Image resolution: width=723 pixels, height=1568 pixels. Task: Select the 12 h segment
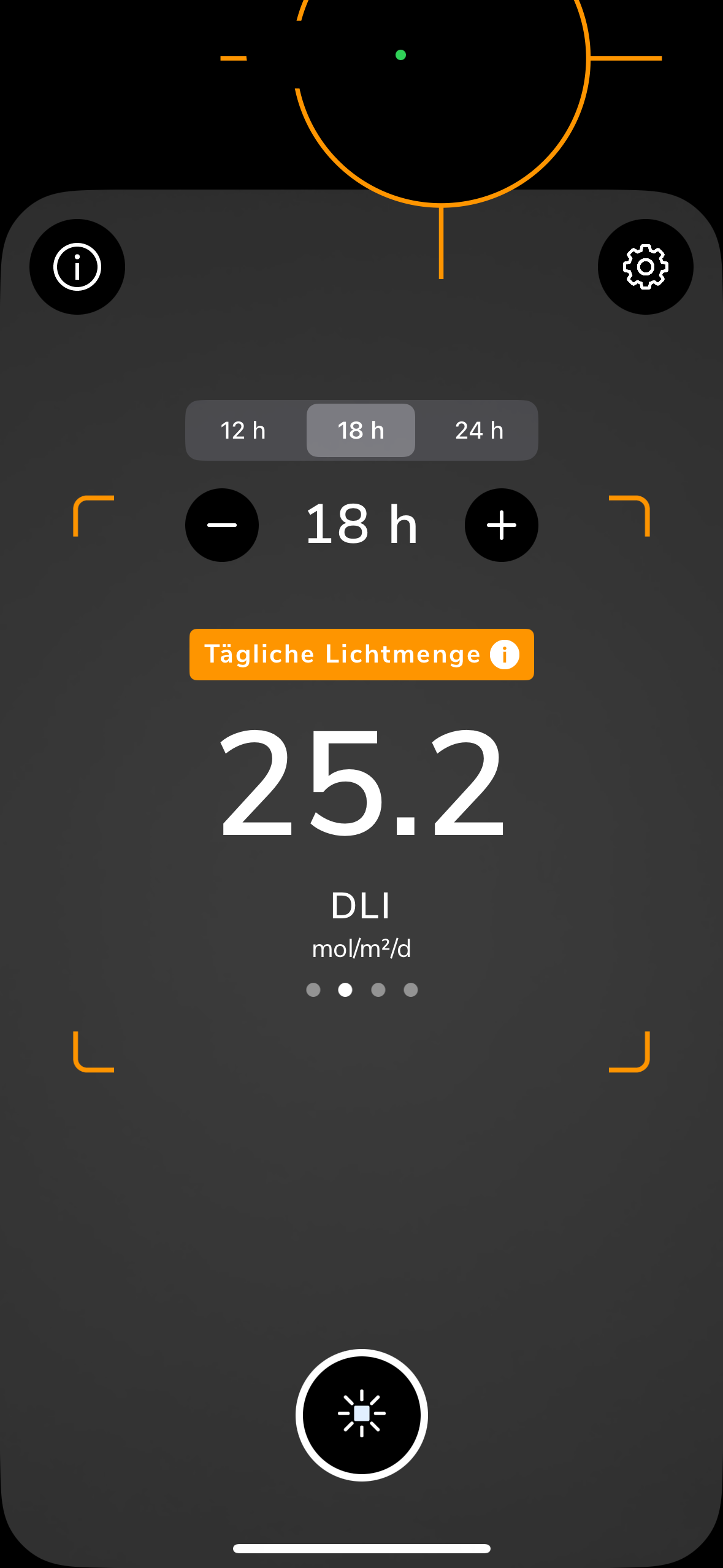click(x=243, y=431)
